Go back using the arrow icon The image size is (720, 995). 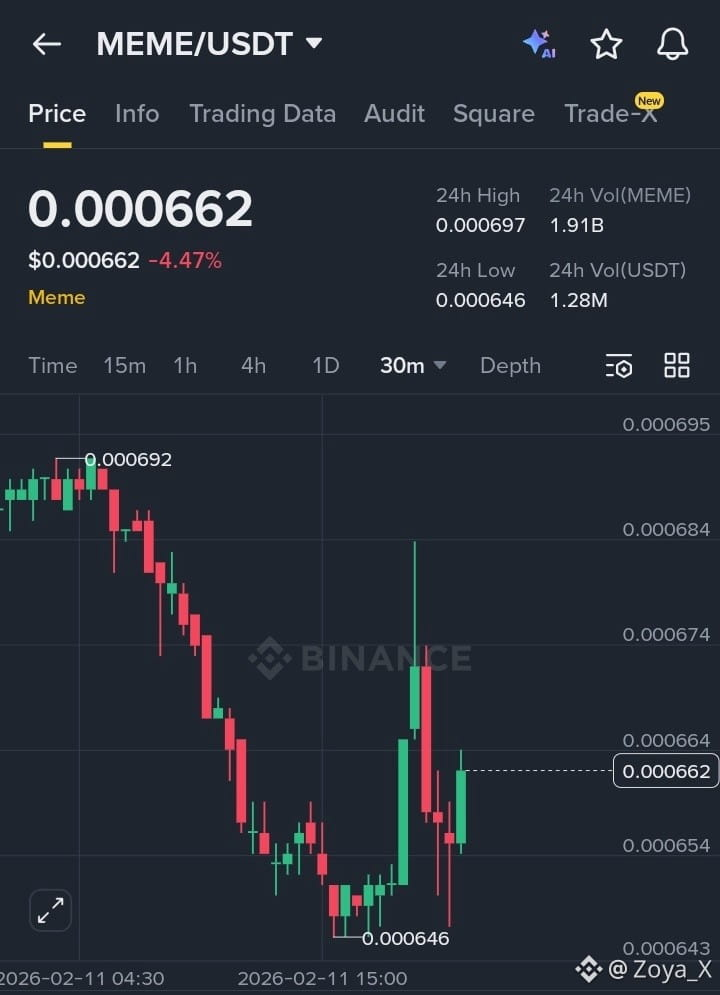click(47, 44)
